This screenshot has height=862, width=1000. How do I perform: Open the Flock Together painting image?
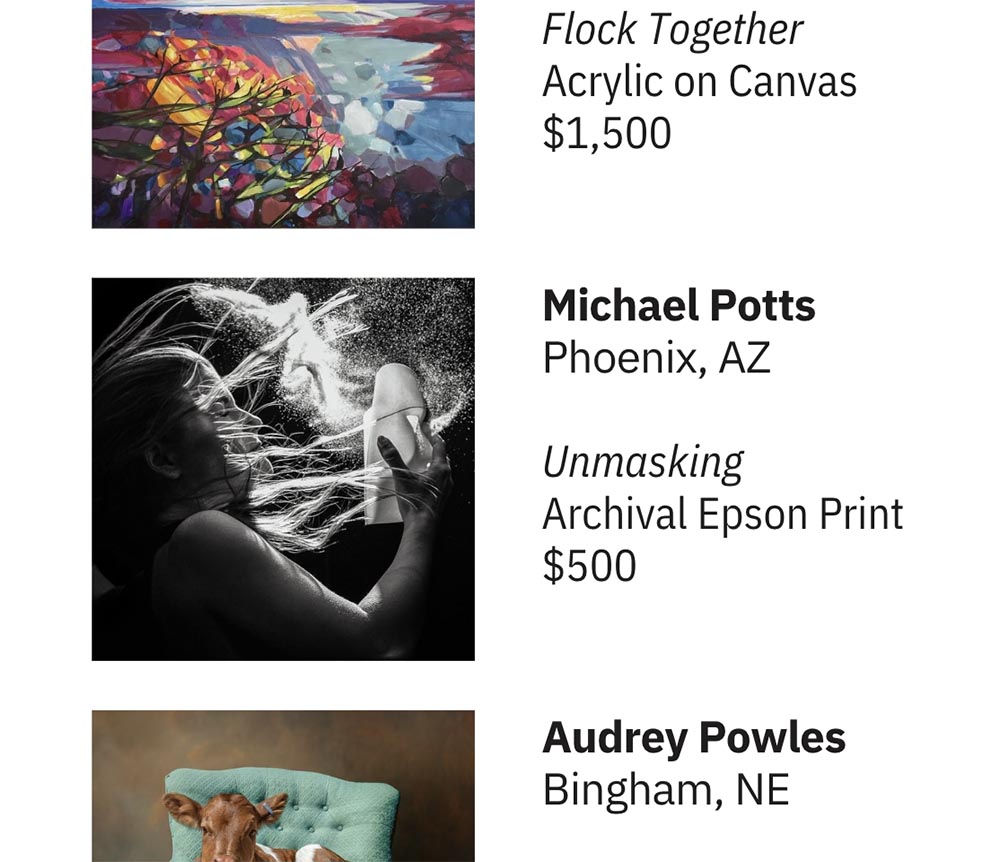click(x=283, y=113)
